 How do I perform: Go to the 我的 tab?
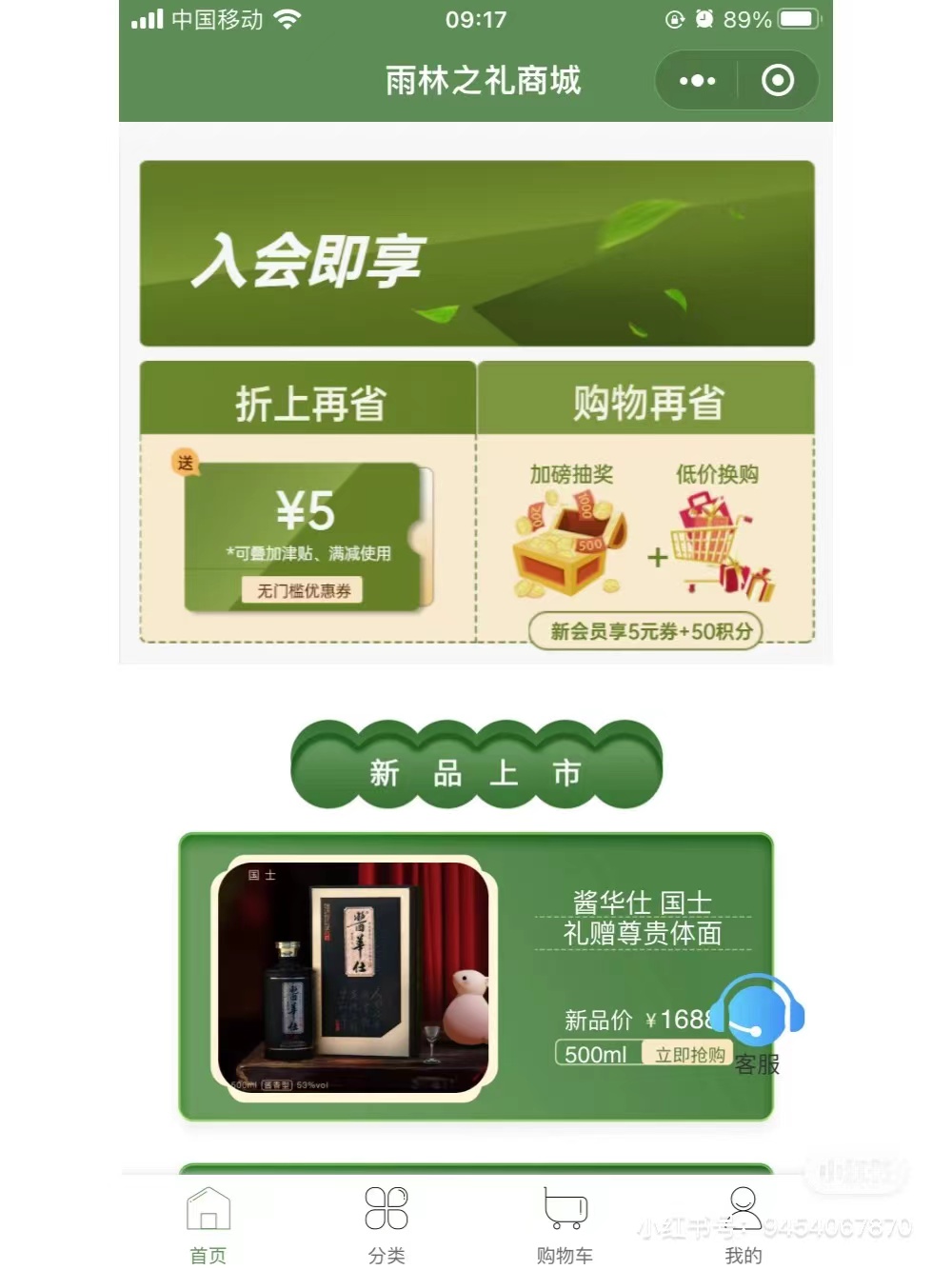pos(743,1225)
